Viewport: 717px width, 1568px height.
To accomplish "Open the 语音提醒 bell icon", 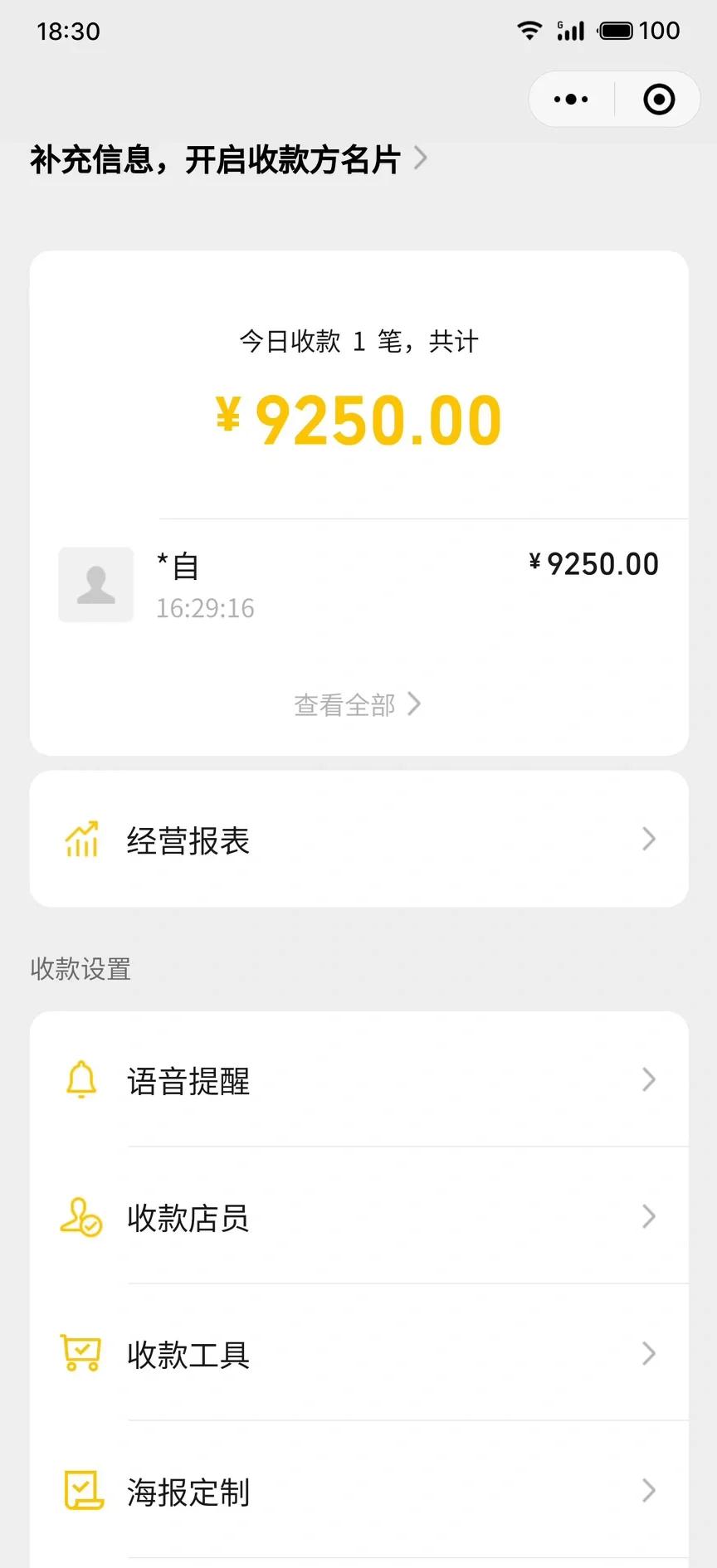I will click(x=80, y=1079).
